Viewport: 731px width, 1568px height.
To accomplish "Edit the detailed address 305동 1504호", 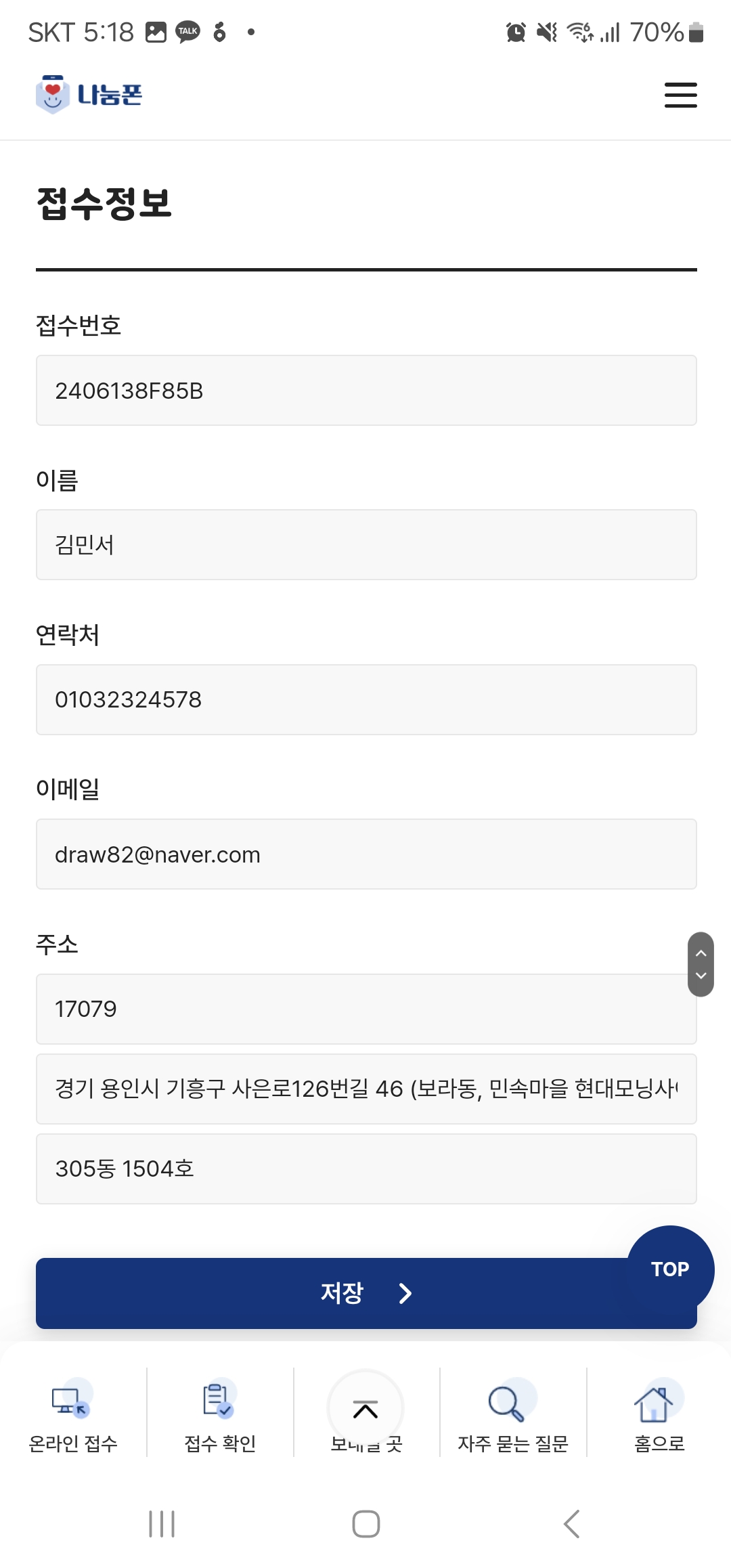I will pos(365,1169).
